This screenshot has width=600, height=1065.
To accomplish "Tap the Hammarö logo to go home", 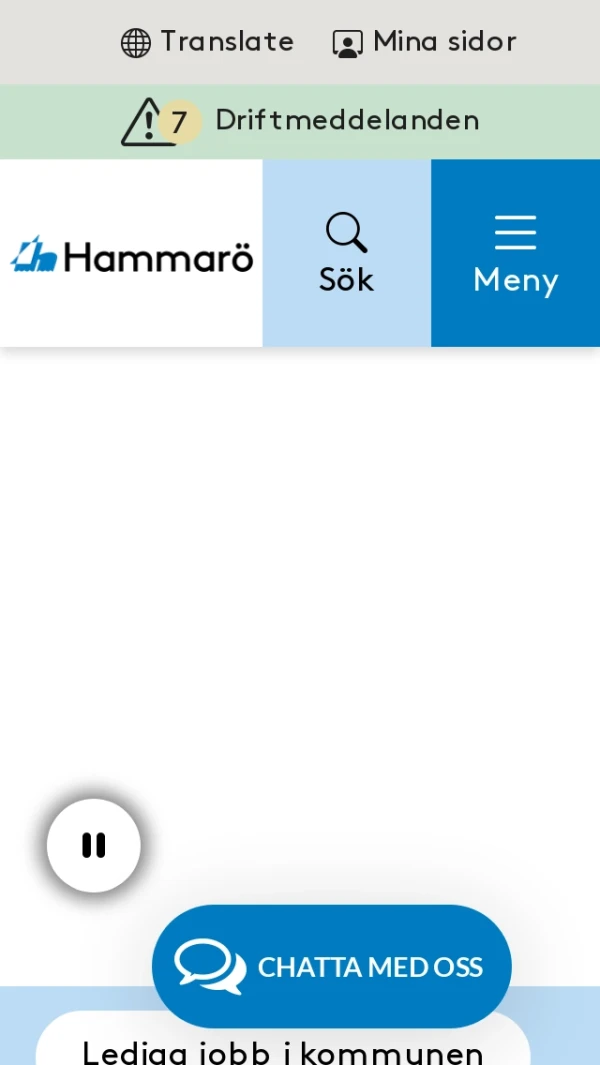I will (x=131, y=255).
